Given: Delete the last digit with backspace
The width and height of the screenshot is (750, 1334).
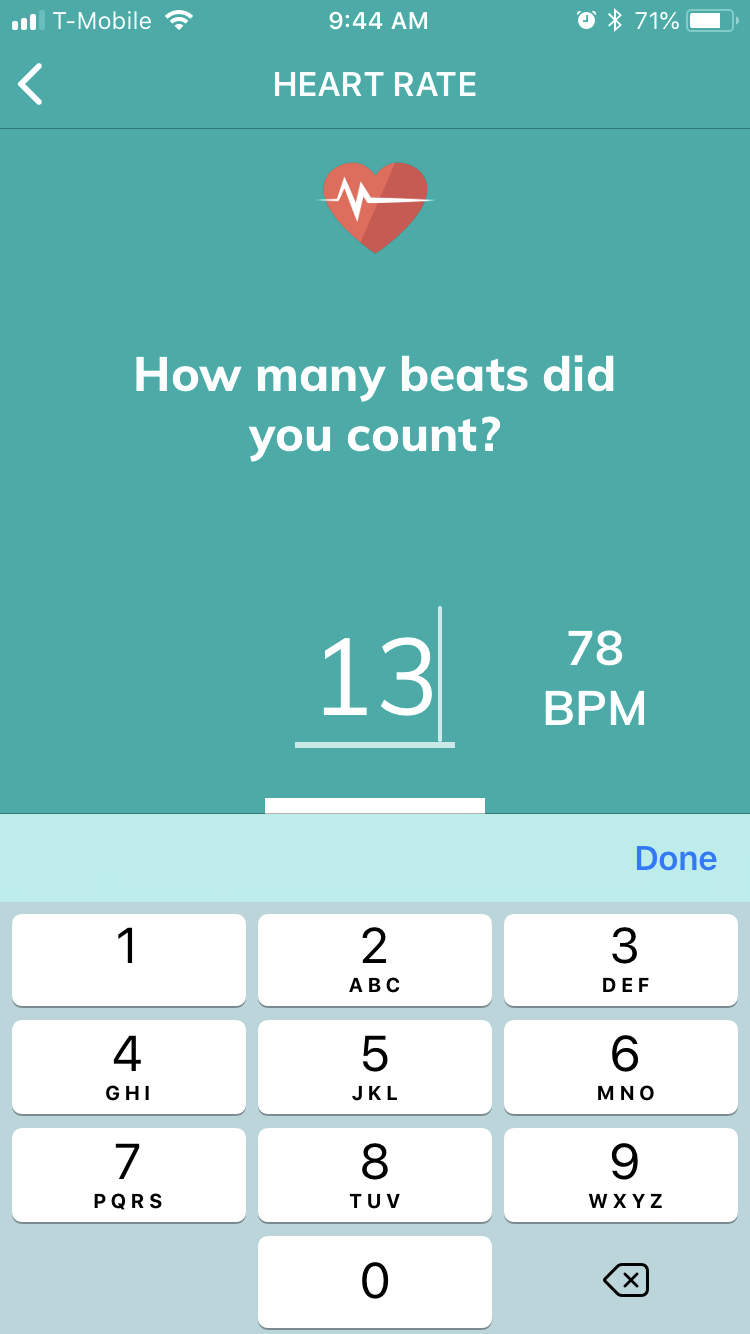Looking at the screenshot, I should click(x=626, y=1280).
